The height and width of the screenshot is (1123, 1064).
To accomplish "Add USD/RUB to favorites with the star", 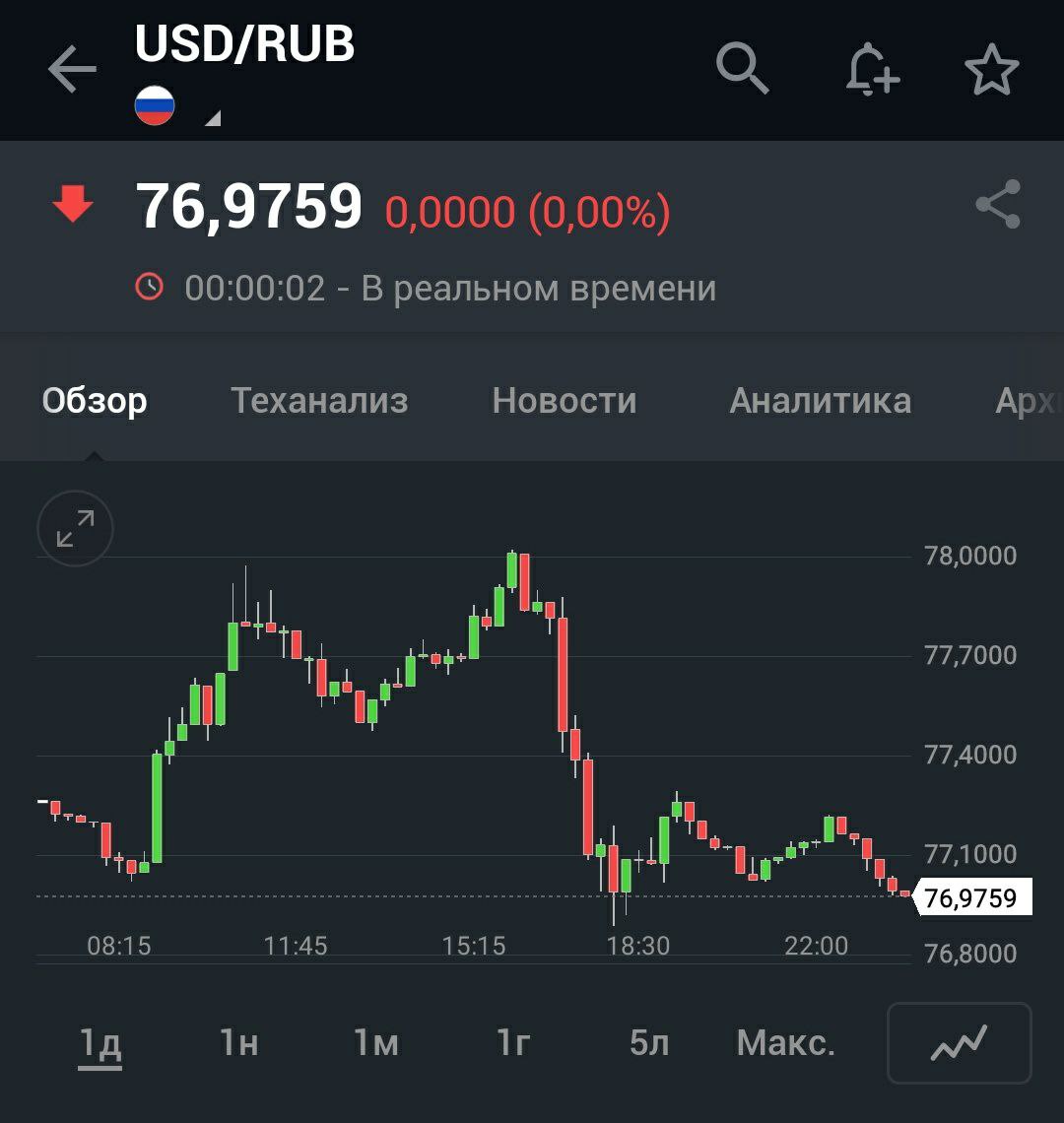I will 991,71.
